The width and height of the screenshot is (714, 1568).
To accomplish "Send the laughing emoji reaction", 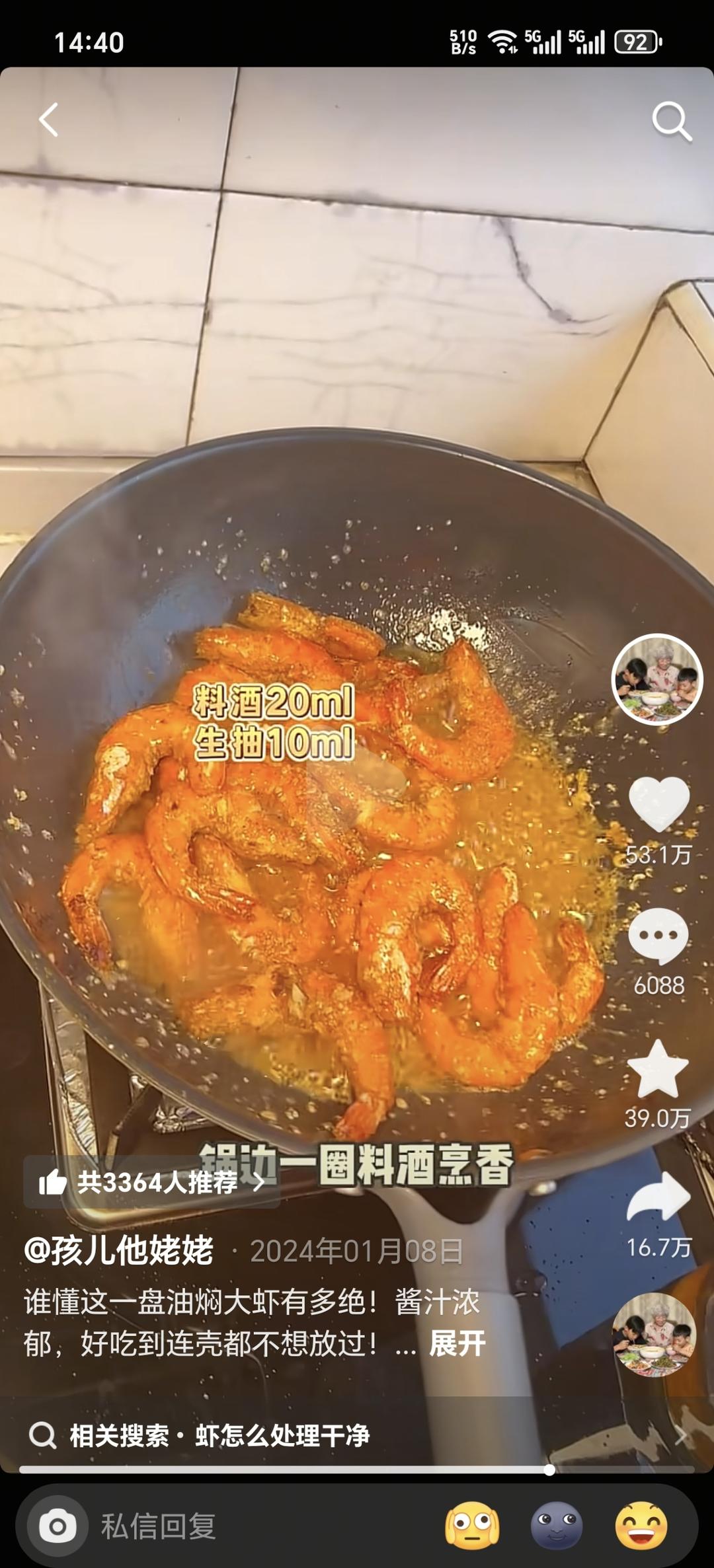I will pos(641,1526).
